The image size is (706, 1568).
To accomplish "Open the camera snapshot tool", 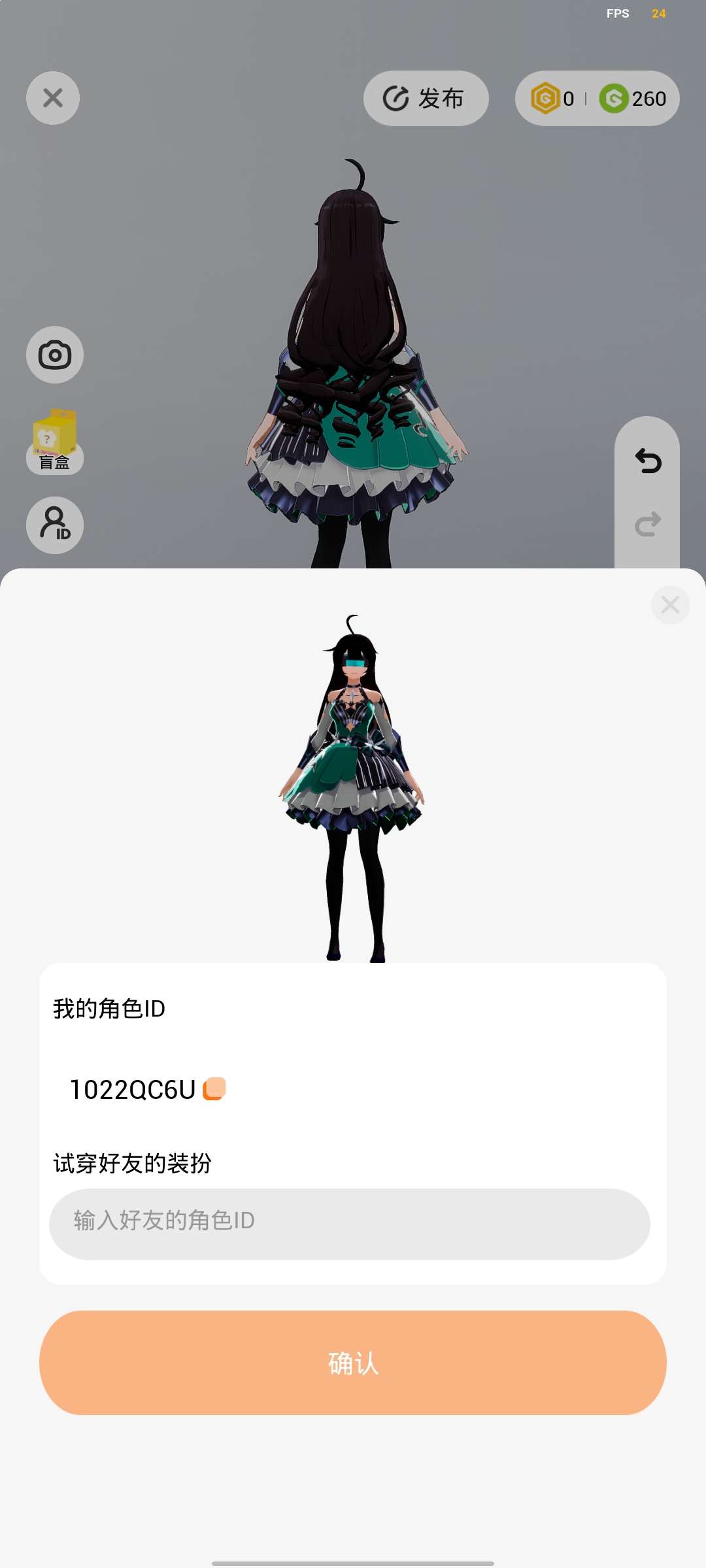I will tap(55, 355).
